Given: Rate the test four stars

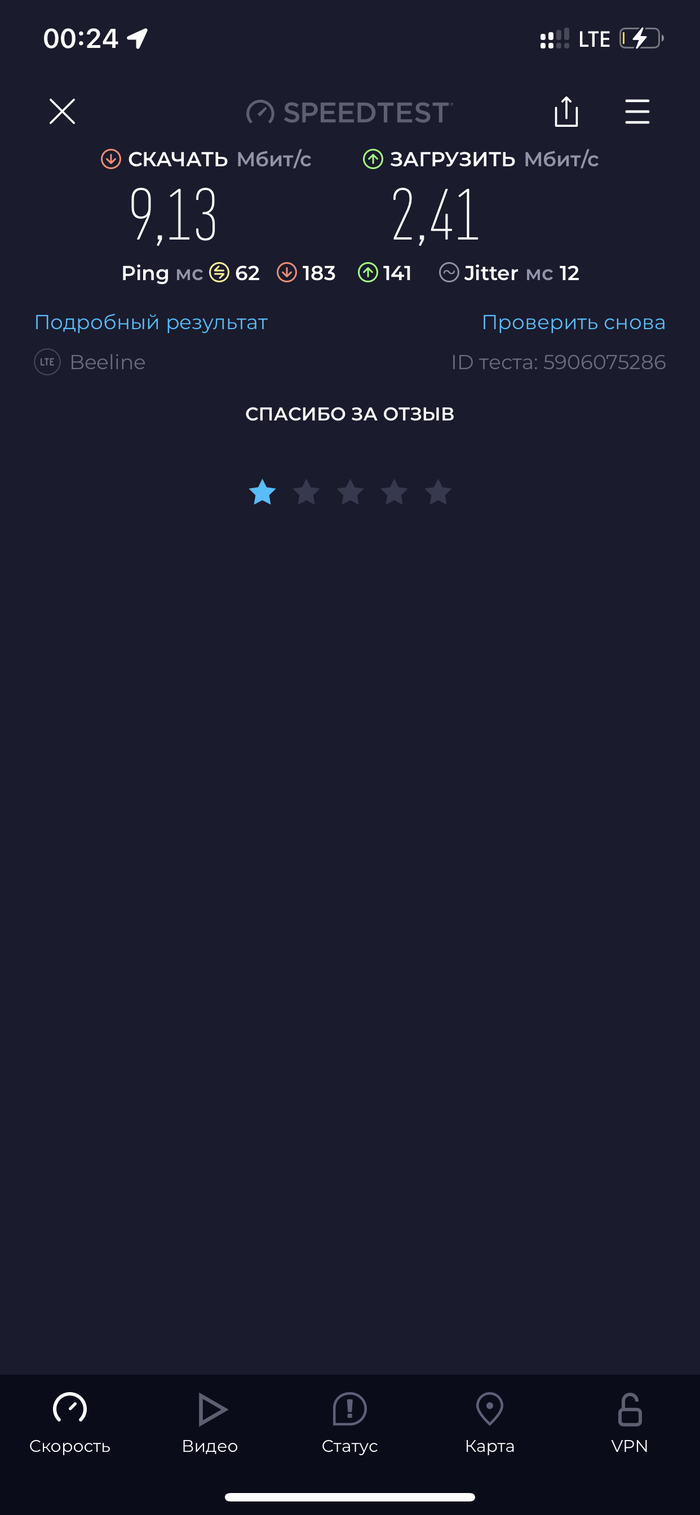Looking at the screenshot, I should pos(394,492).
